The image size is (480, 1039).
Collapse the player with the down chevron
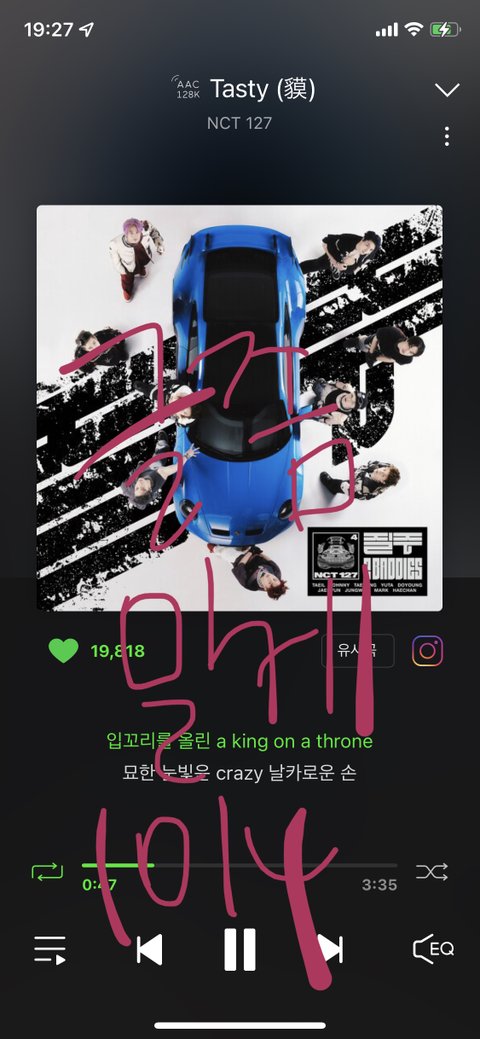coord(446,90)
